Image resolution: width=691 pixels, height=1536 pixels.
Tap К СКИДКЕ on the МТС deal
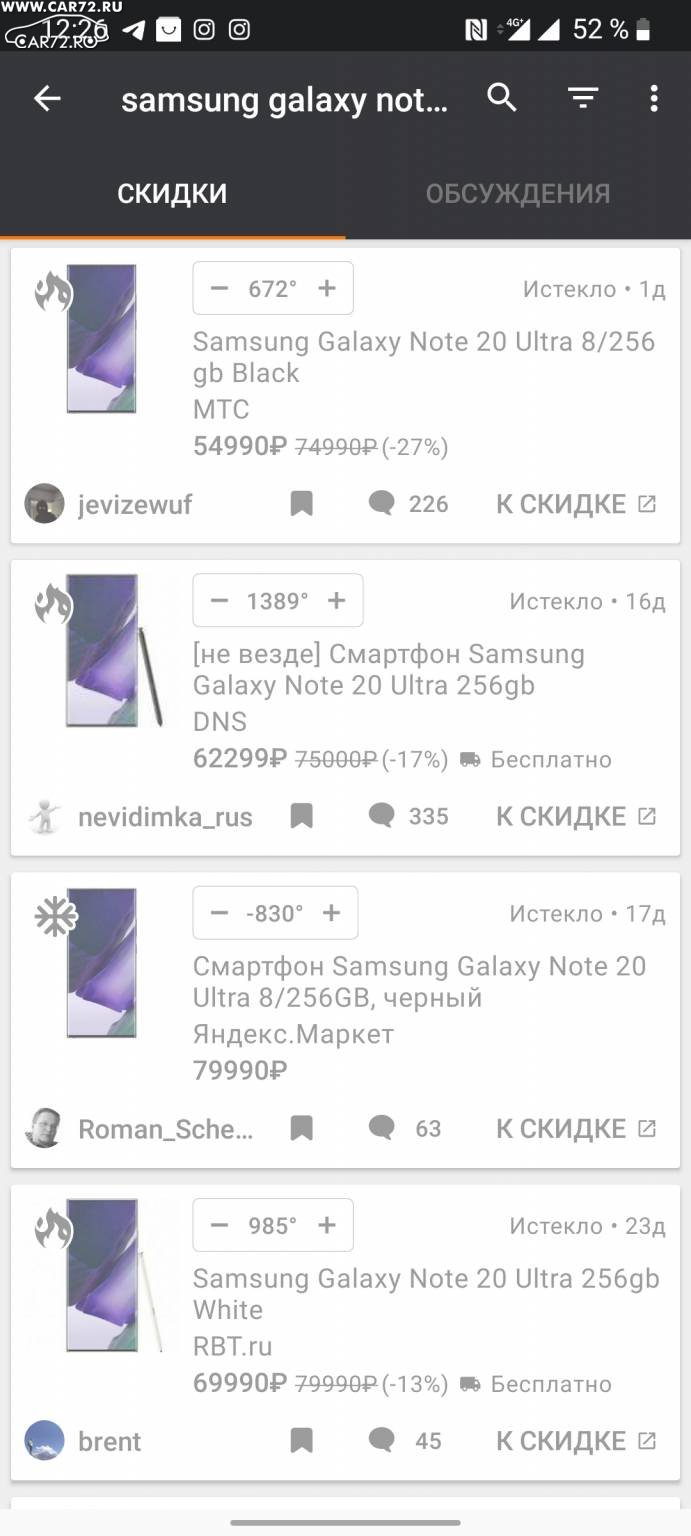point(576,504)
